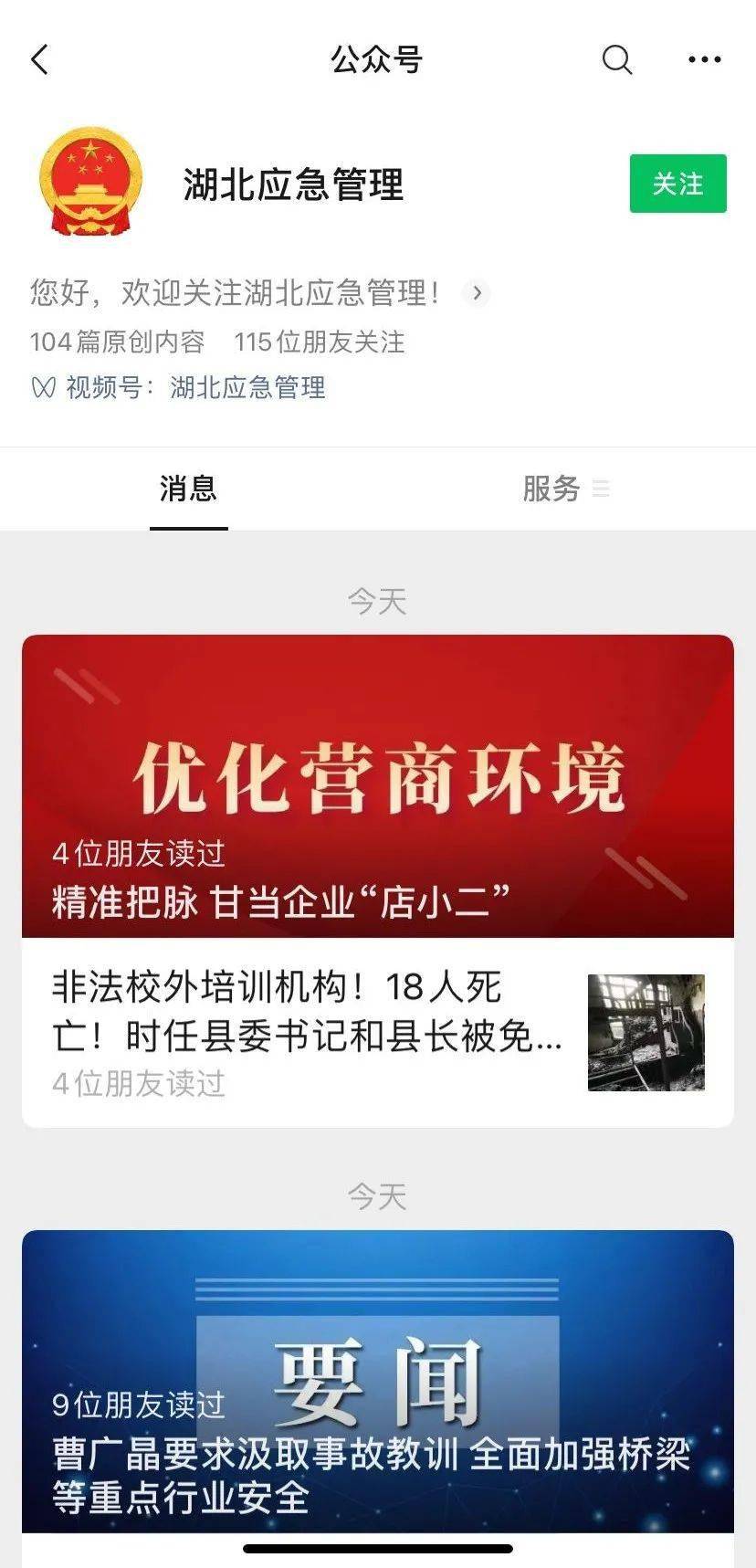Open the three-dot more options menu
The height and width of the screenshot is (1568, 756).
tap(704, 60)
